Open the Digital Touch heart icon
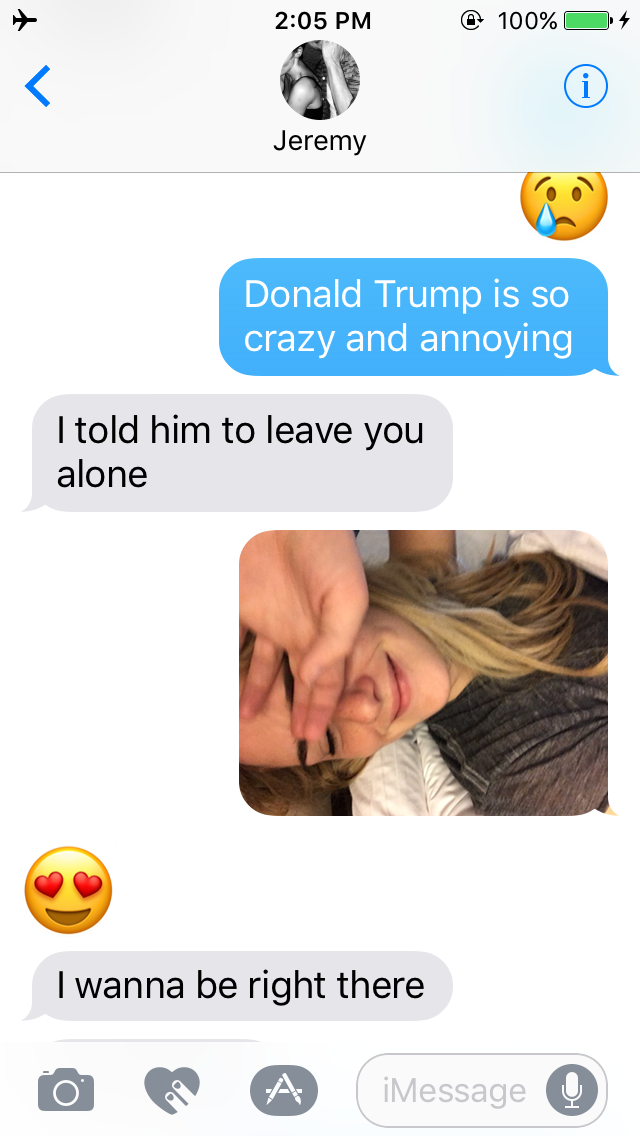Screen dimensions: 640x1136 172,1089
